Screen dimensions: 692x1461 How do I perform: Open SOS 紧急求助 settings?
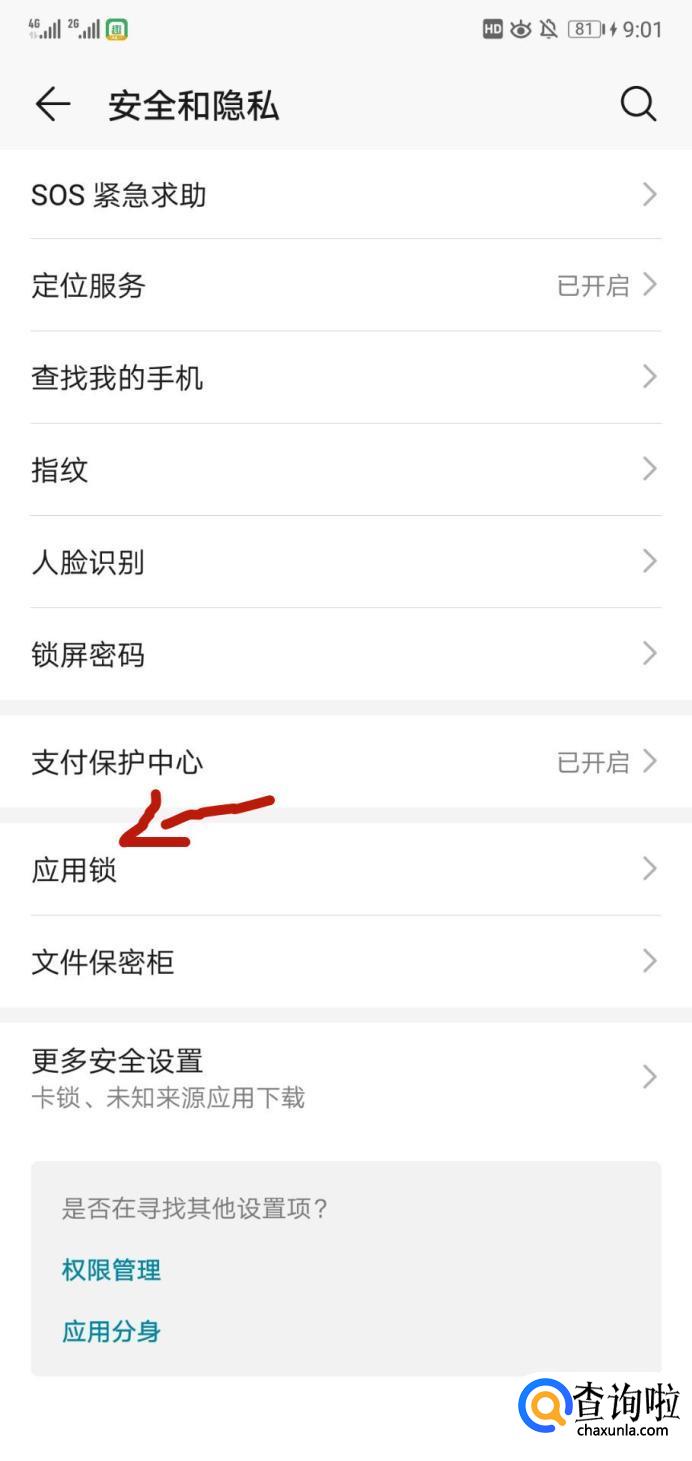tap(345, 195)
